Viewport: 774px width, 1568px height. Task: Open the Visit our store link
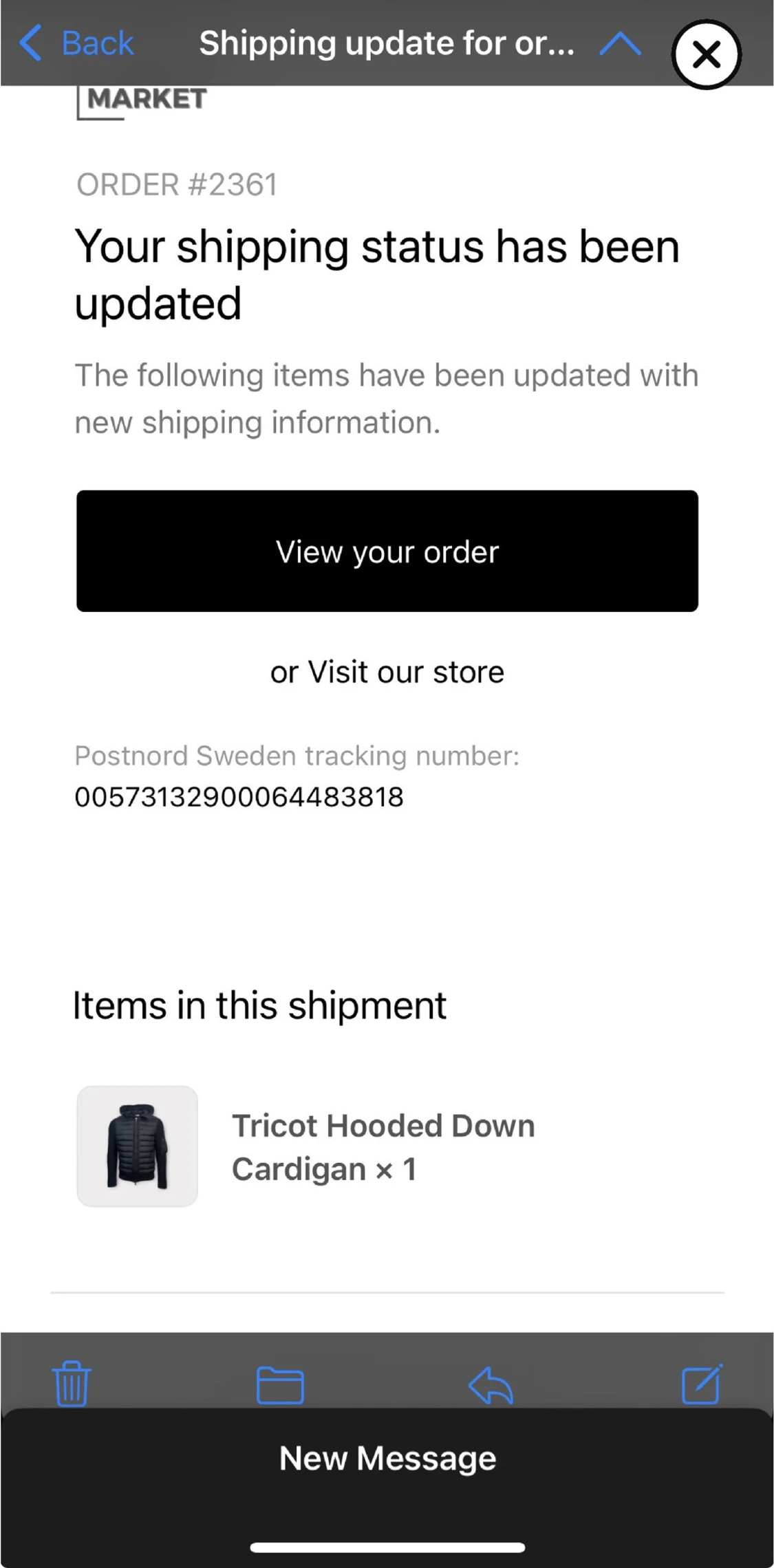click(405, 671)
